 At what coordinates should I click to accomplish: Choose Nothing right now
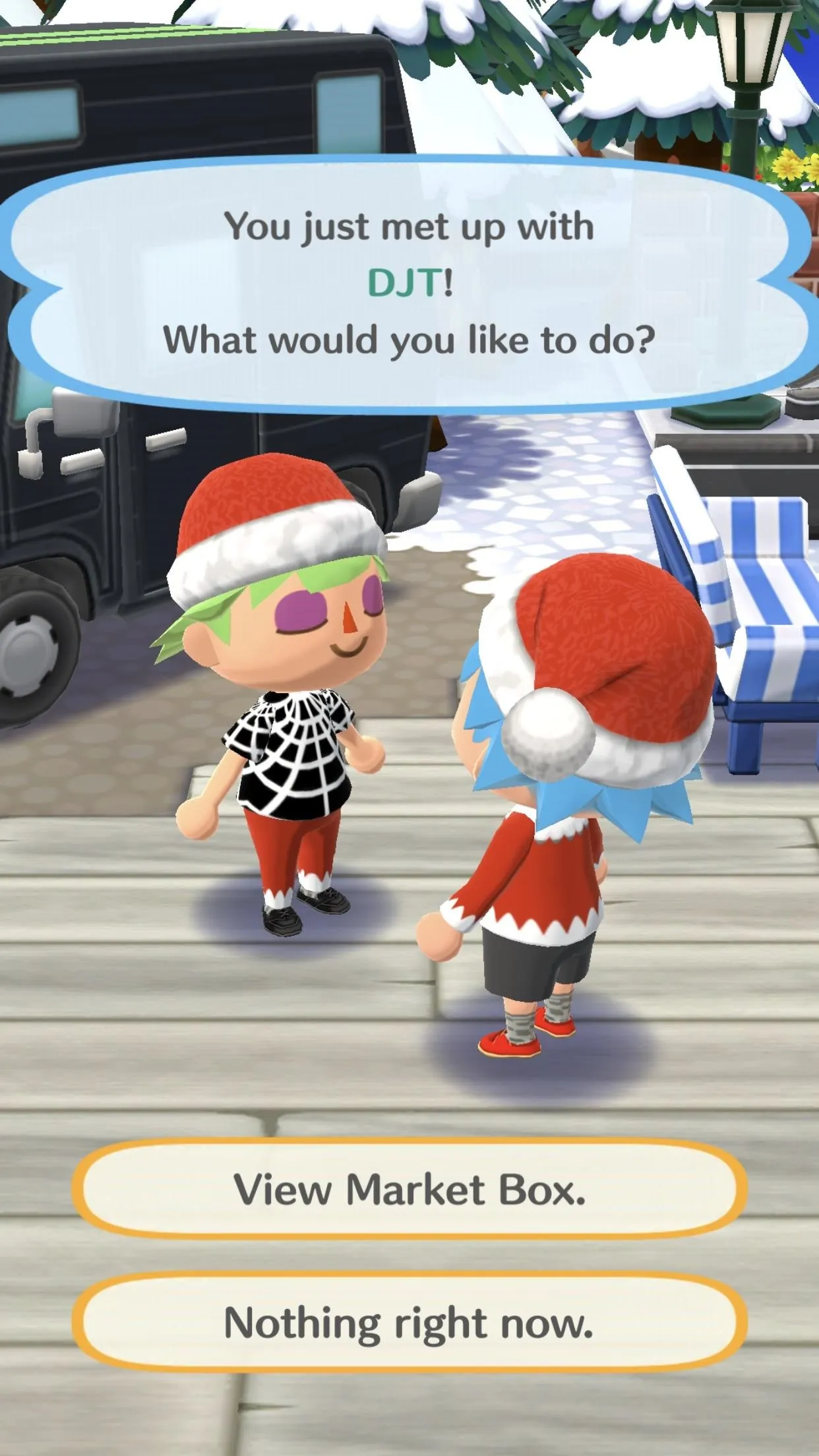point(409,1322)
